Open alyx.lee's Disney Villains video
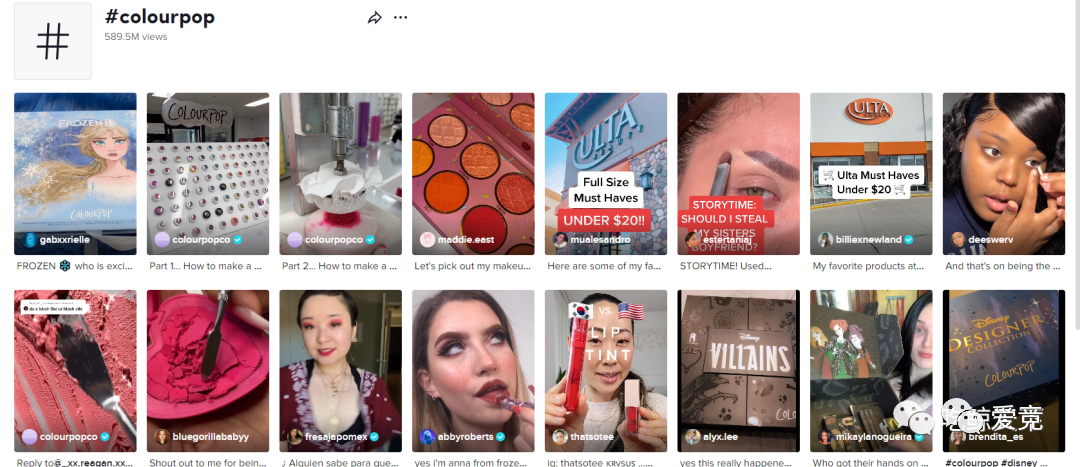 tap(738, 370)
